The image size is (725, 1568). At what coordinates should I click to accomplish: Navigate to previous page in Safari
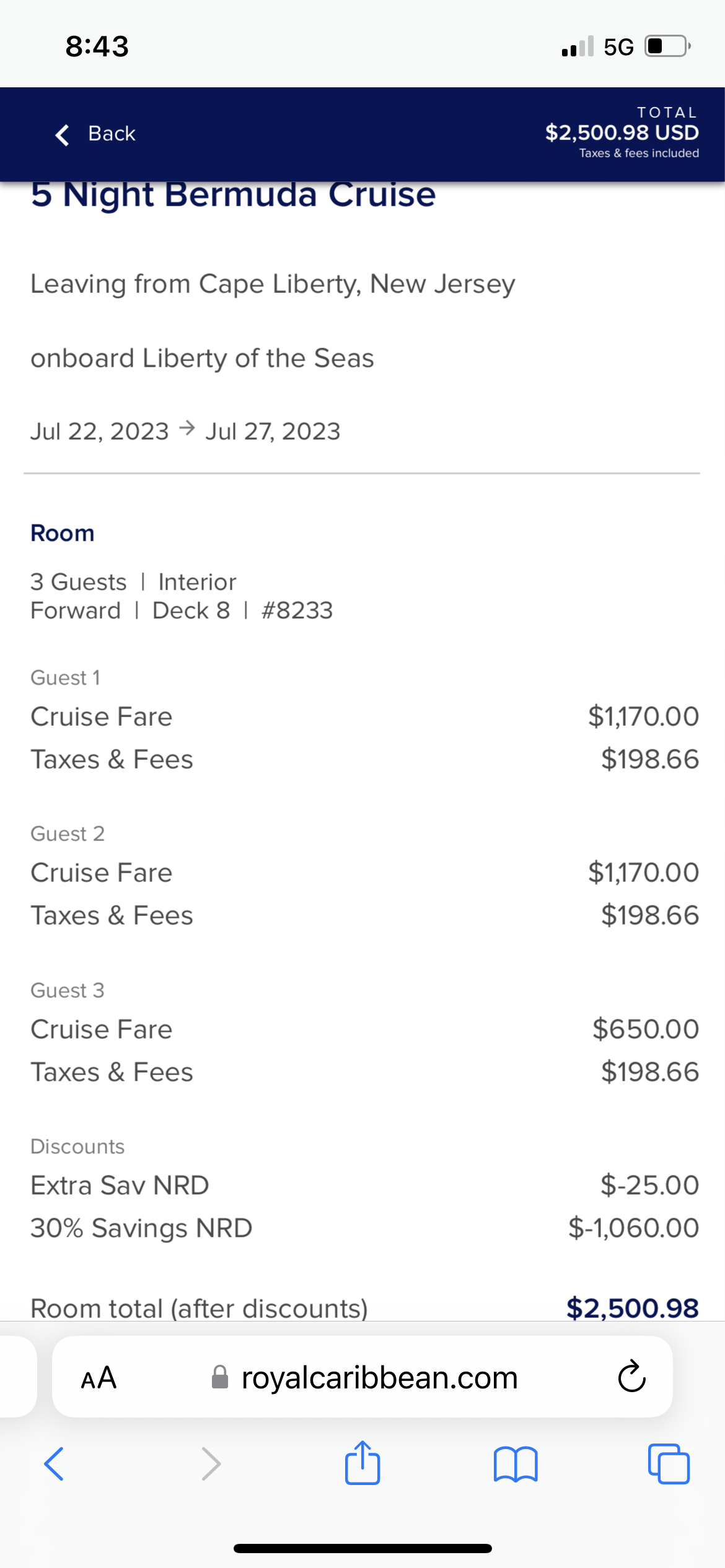54,1464
